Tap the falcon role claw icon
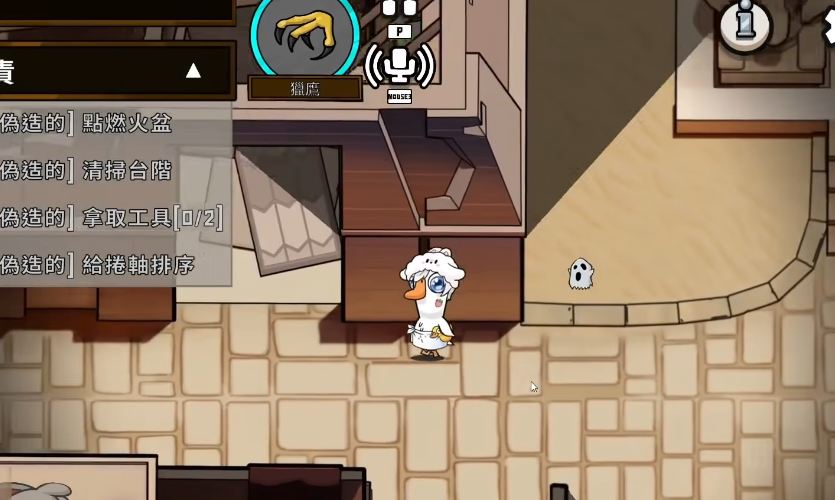The image size is (835, 500). (304, 34)
